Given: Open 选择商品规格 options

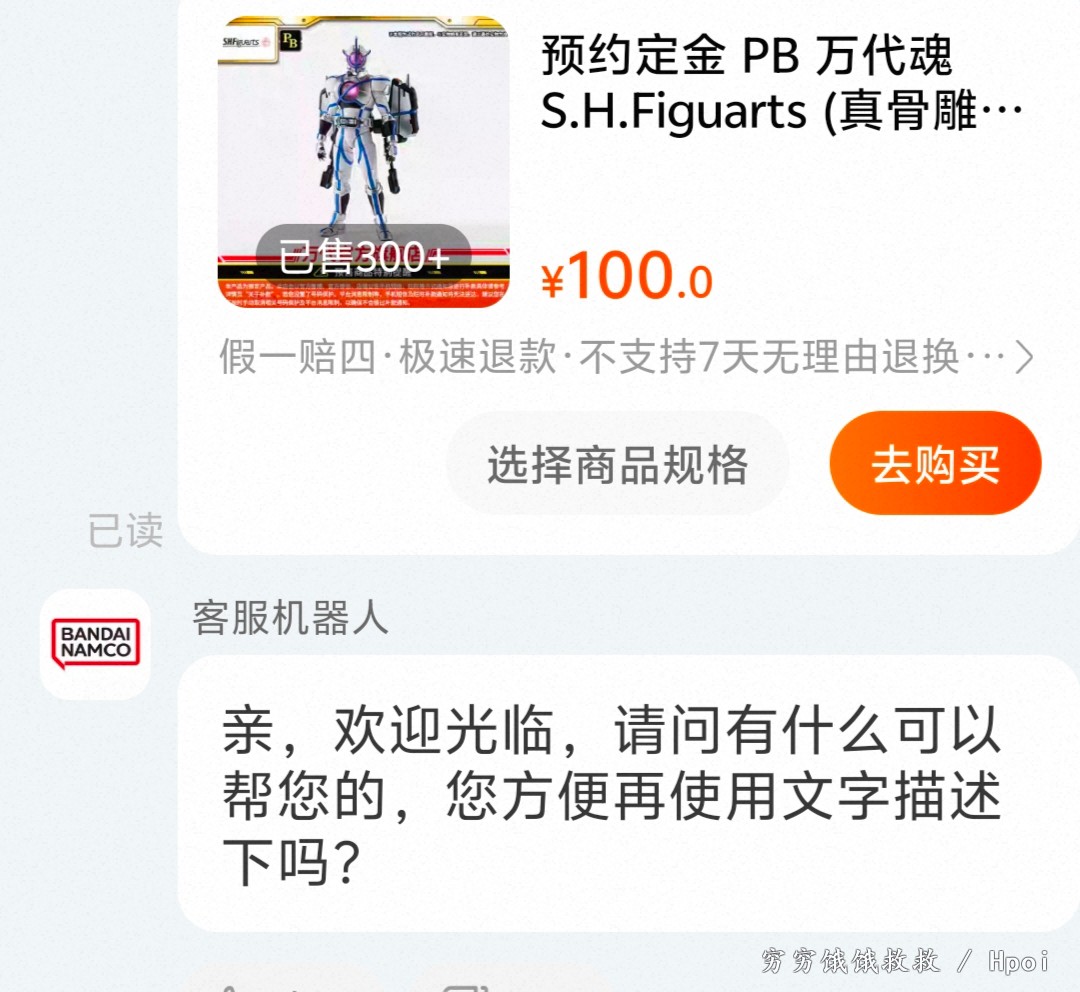Looking at the screenshot, I should point(617,465).
